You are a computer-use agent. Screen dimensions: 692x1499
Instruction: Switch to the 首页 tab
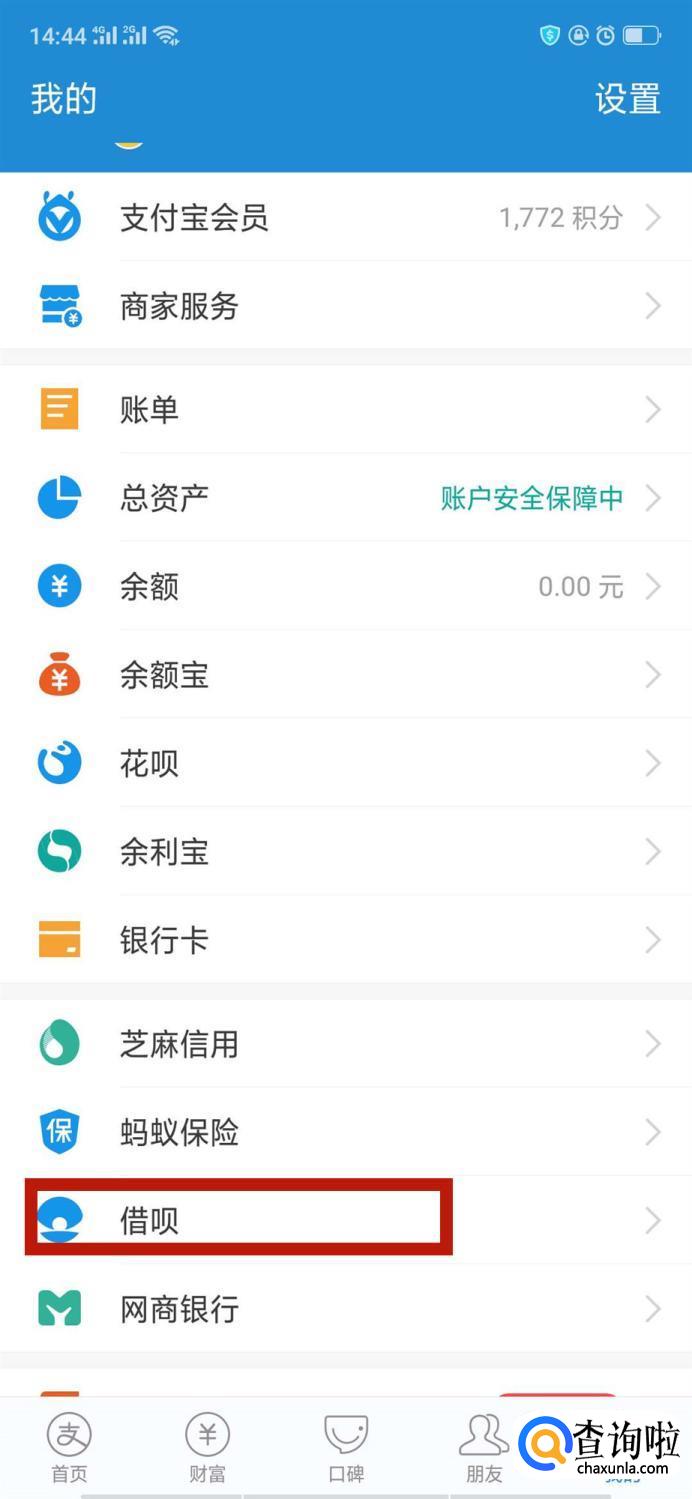tap(69, 1447)
